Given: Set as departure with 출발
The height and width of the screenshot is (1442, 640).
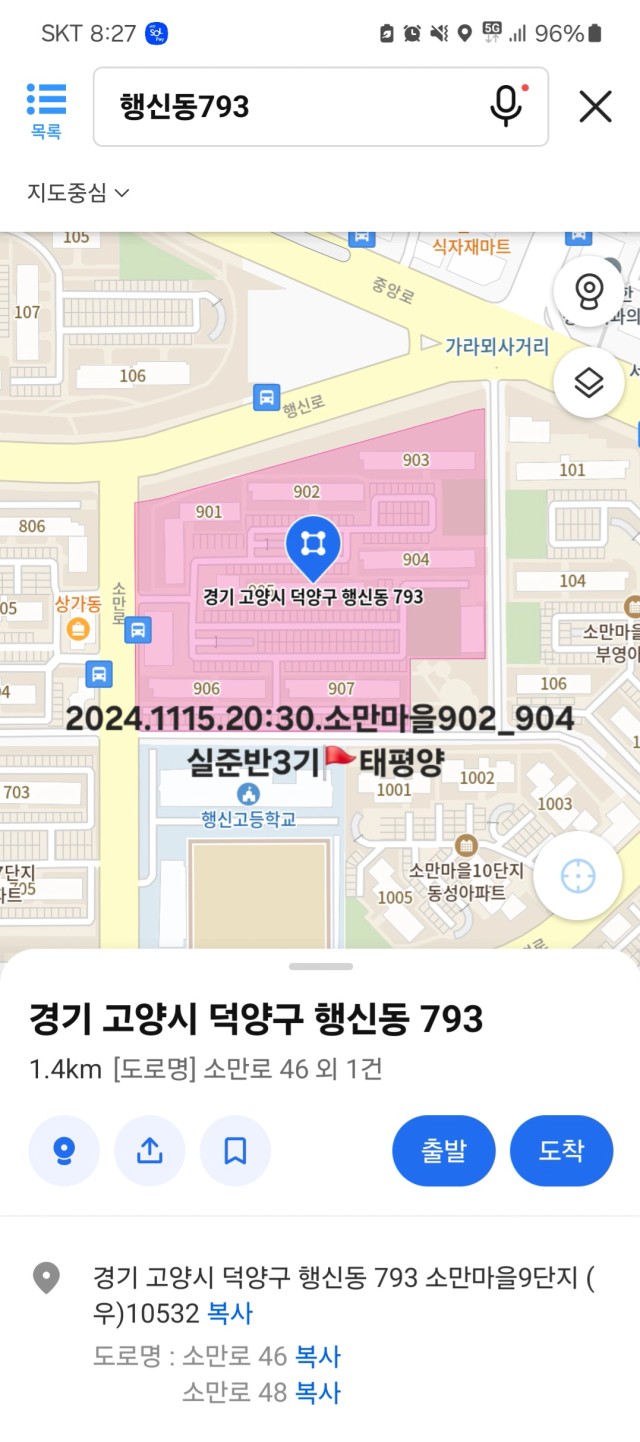Looking at the screenshot, I should coord(444,1151).
